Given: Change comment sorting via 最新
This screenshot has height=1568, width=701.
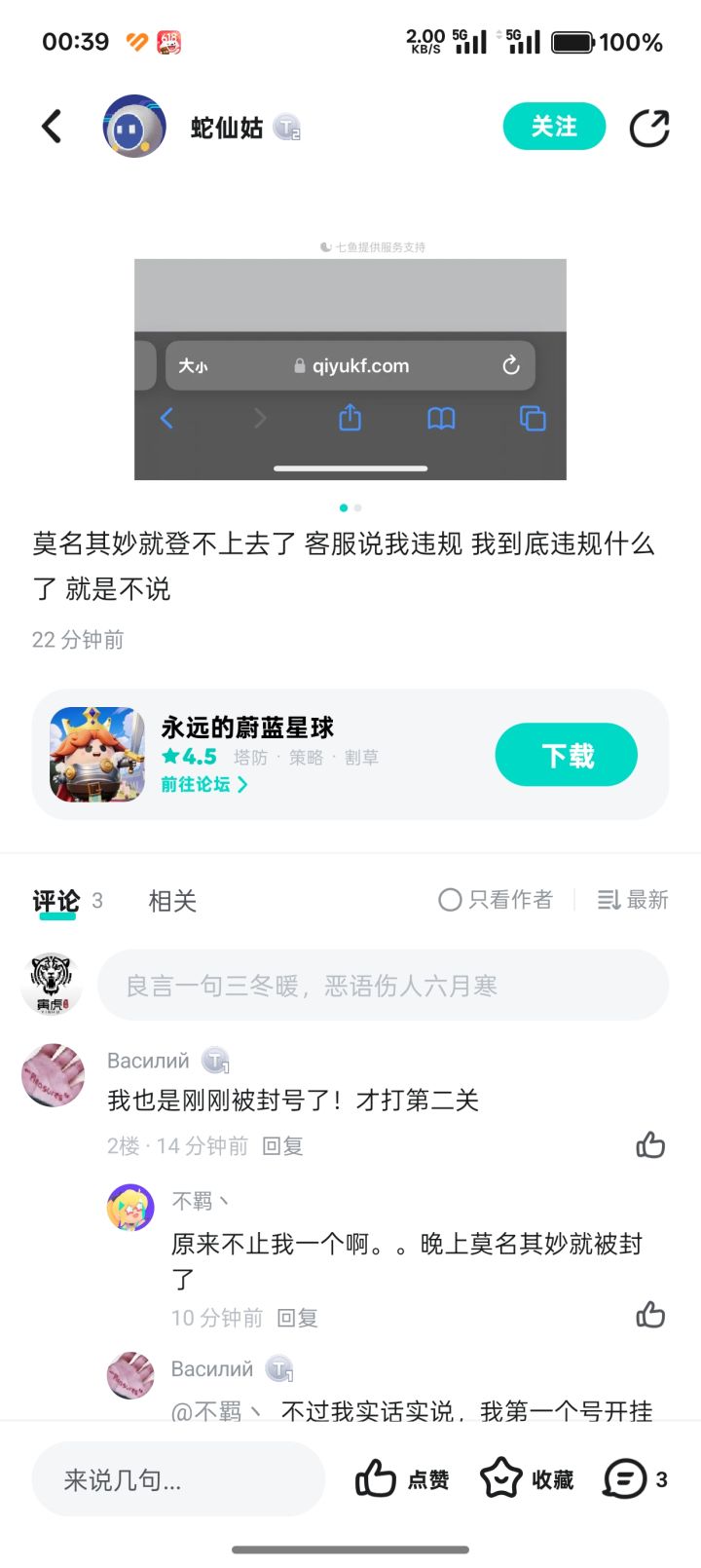Looking at the screenshot, I should 633,900.
